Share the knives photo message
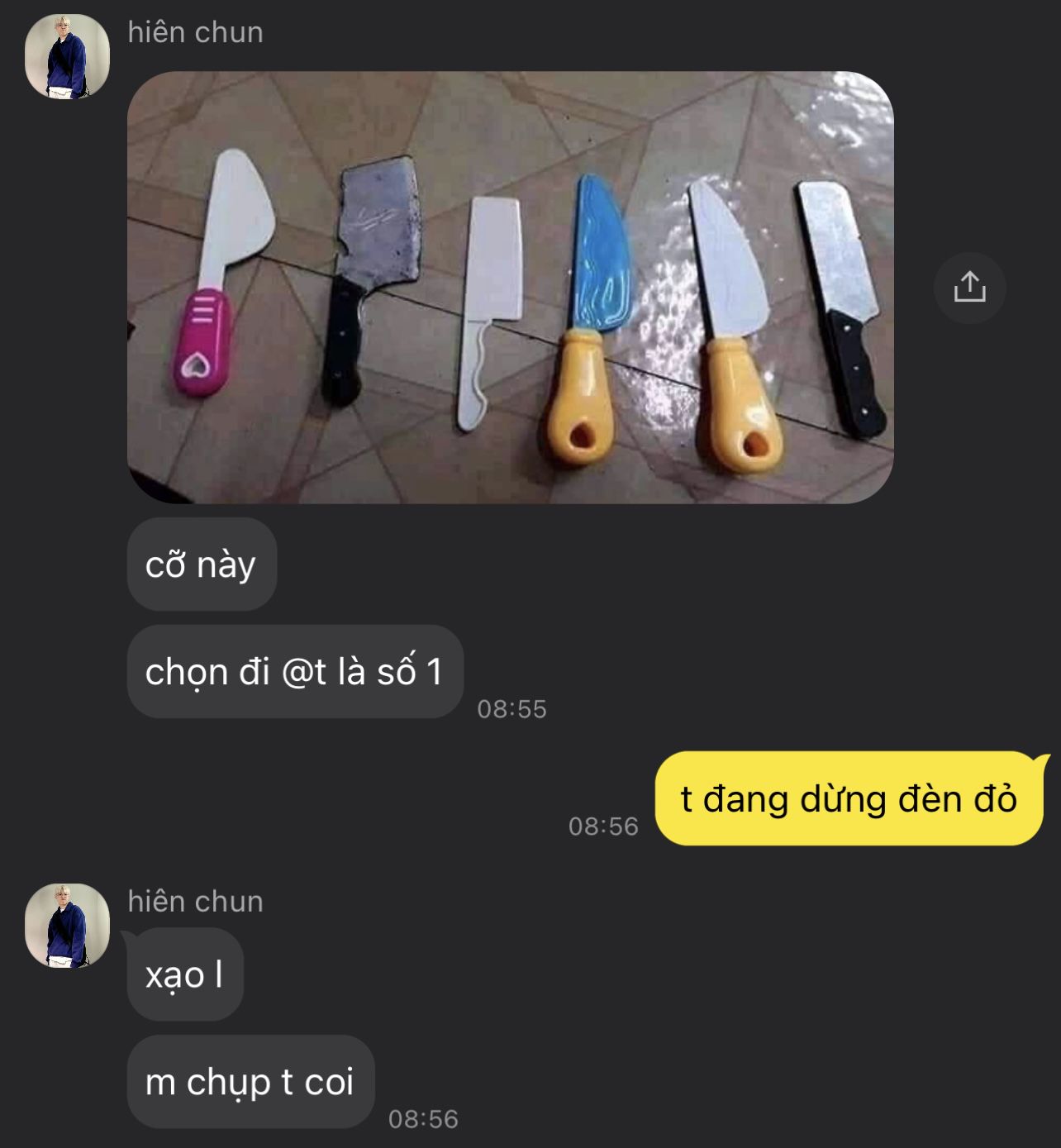Screen dimensions: 1061x1148 (969, 288)
